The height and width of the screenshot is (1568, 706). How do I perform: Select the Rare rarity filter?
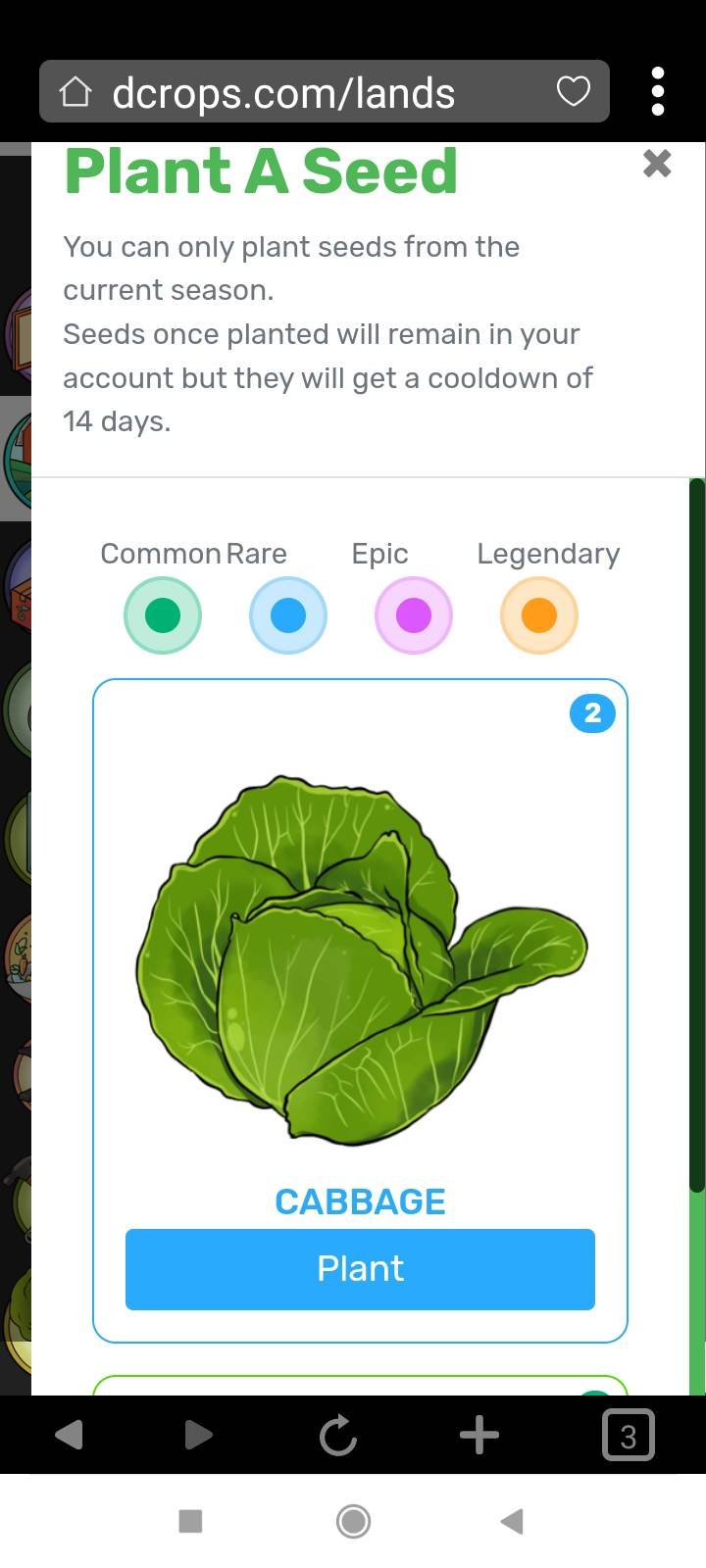(288, 615)
